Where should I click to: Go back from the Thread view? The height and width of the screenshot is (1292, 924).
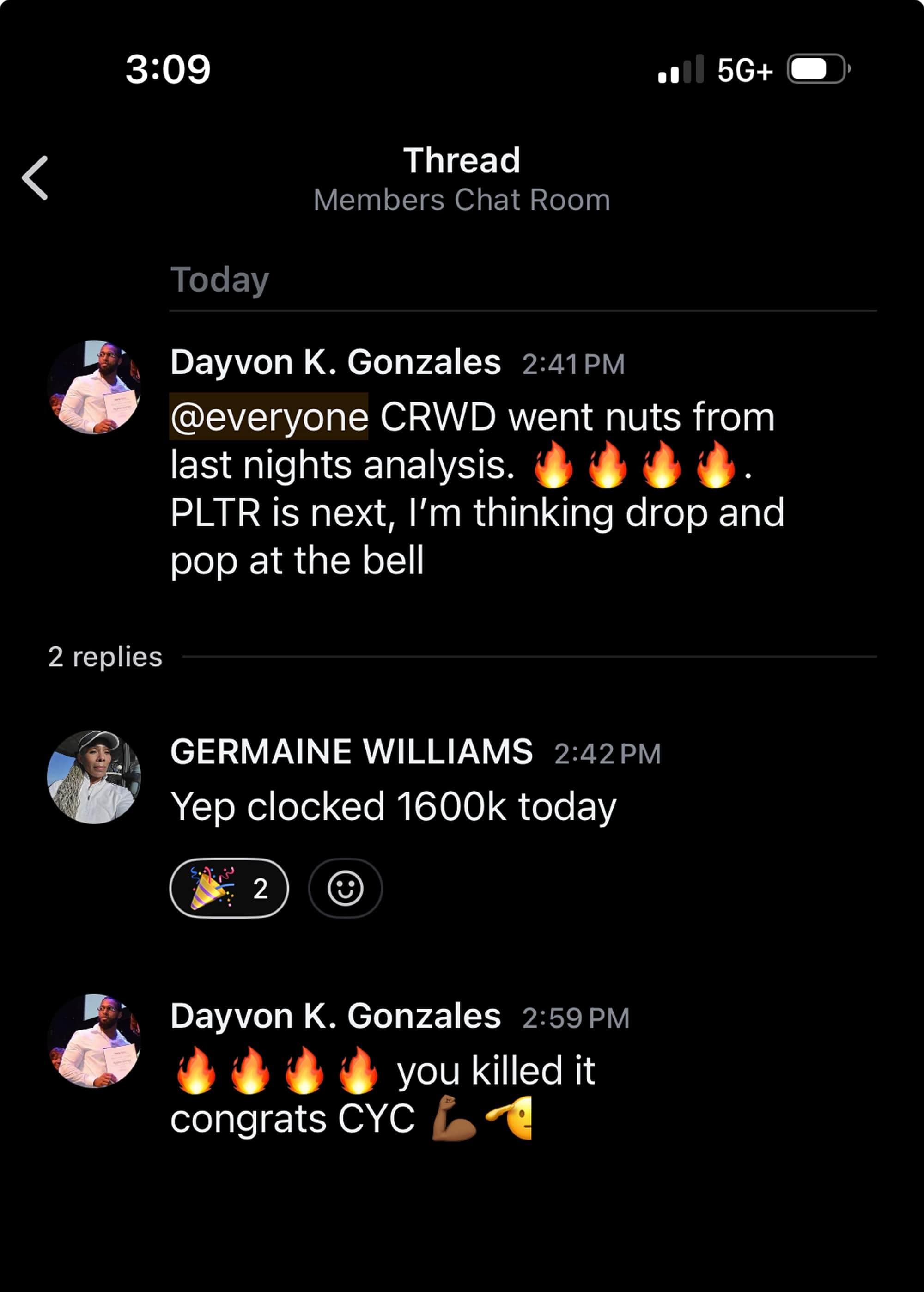tap(35, 178)
